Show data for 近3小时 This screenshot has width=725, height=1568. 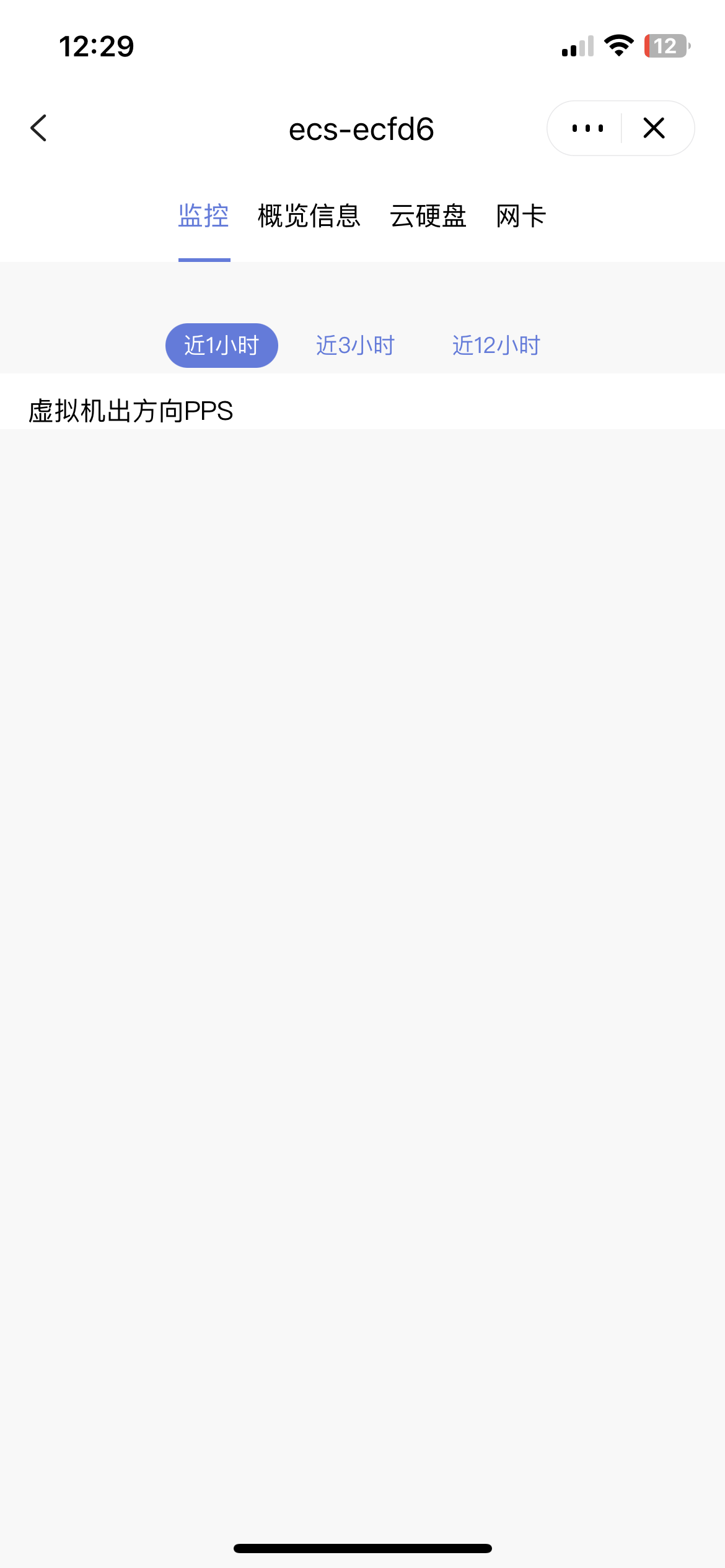click(356, 346)
